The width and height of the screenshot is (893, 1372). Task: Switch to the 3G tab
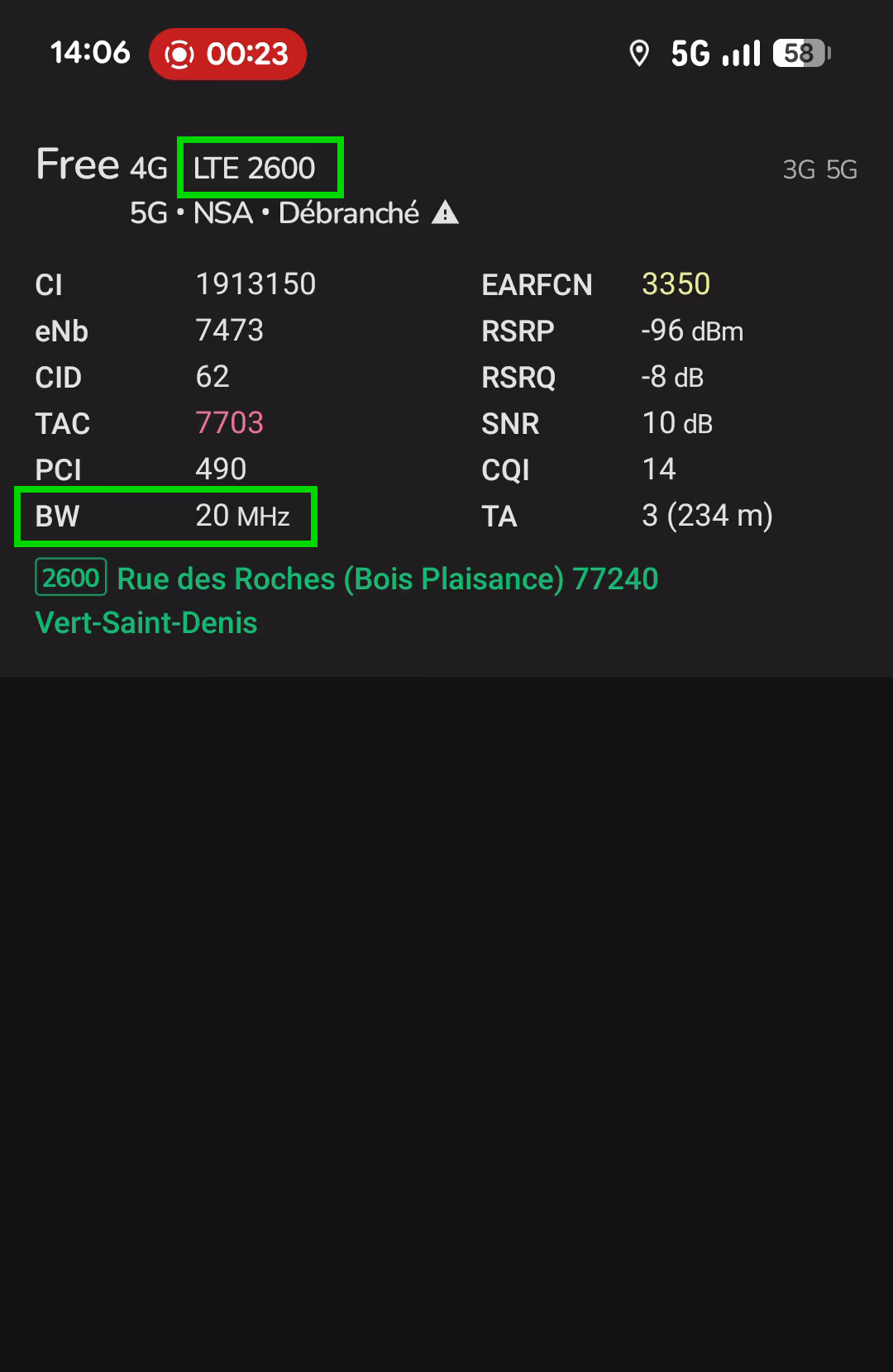799,170
